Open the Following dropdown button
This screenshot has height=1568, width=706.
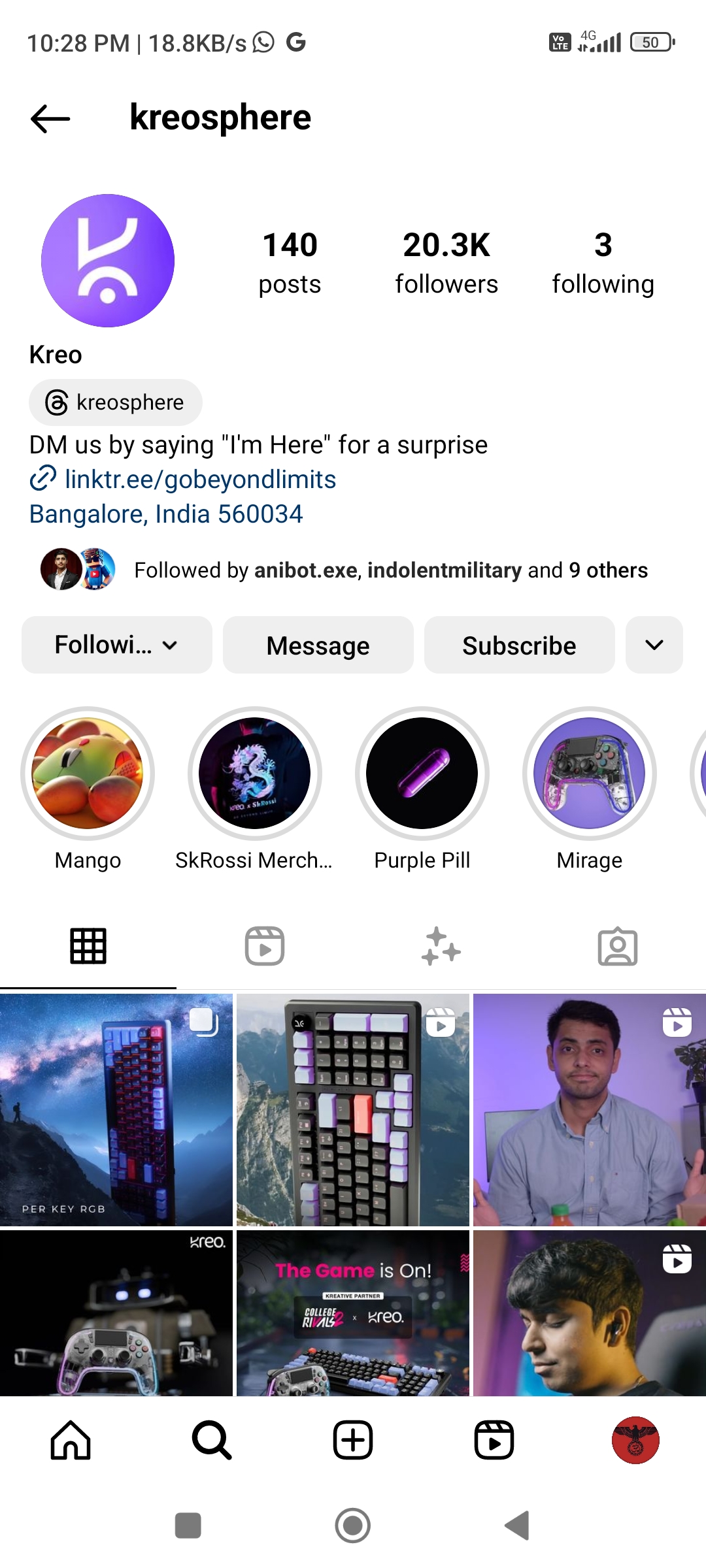(117, 645)
